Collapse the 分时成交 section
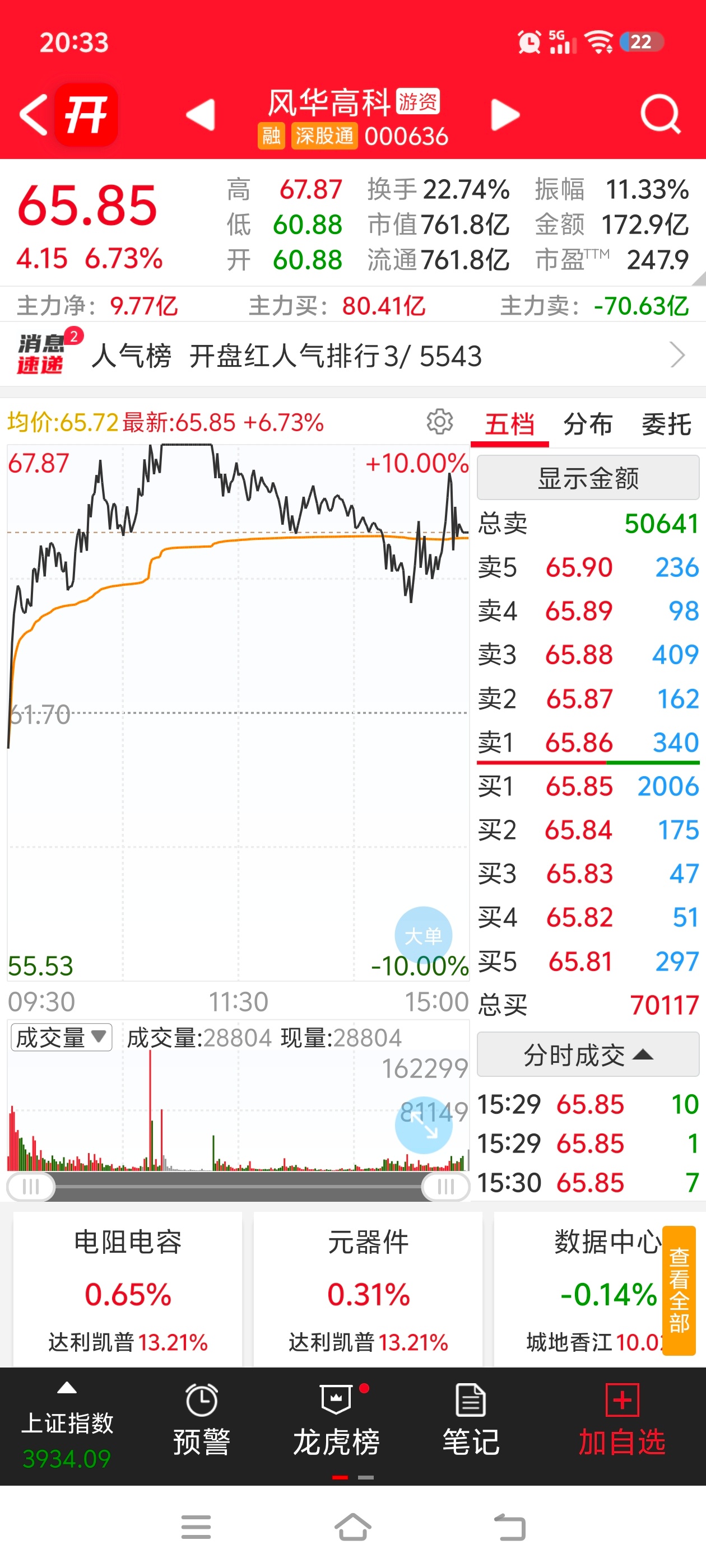Screen dimensions: 706x1568 [x=588, y=1055]
